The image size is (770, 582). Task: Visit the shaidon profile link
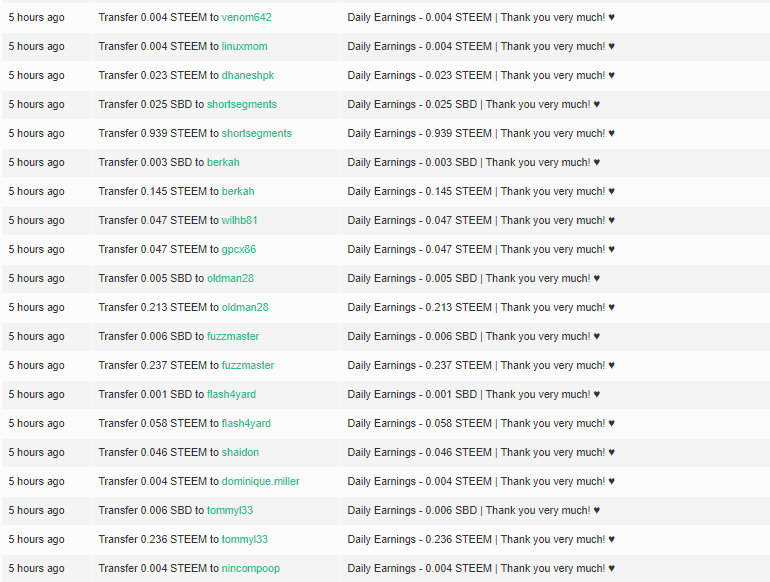pos(242,452)
